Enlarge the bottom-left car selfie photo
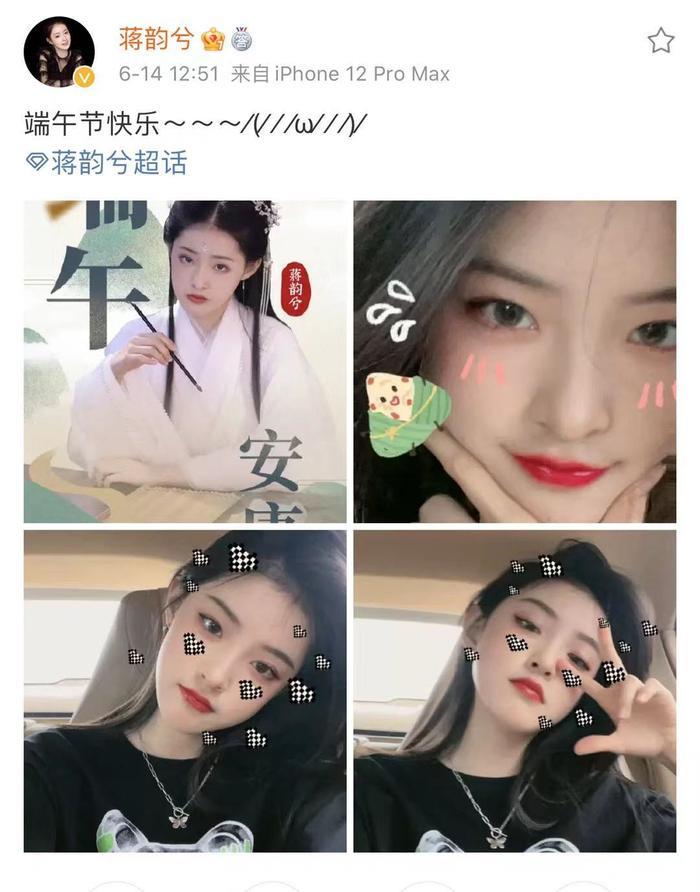 coord(185,690)
